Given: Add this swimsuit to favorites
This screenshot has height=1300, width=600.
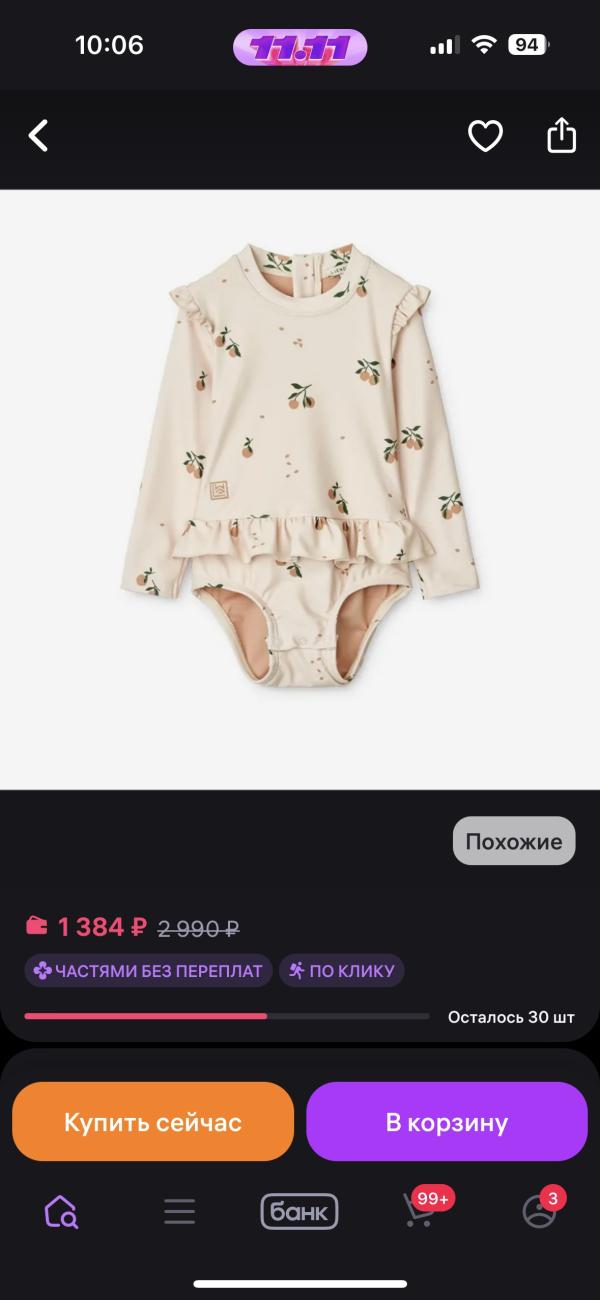Looking at the screenshot, I should (485, 135).
